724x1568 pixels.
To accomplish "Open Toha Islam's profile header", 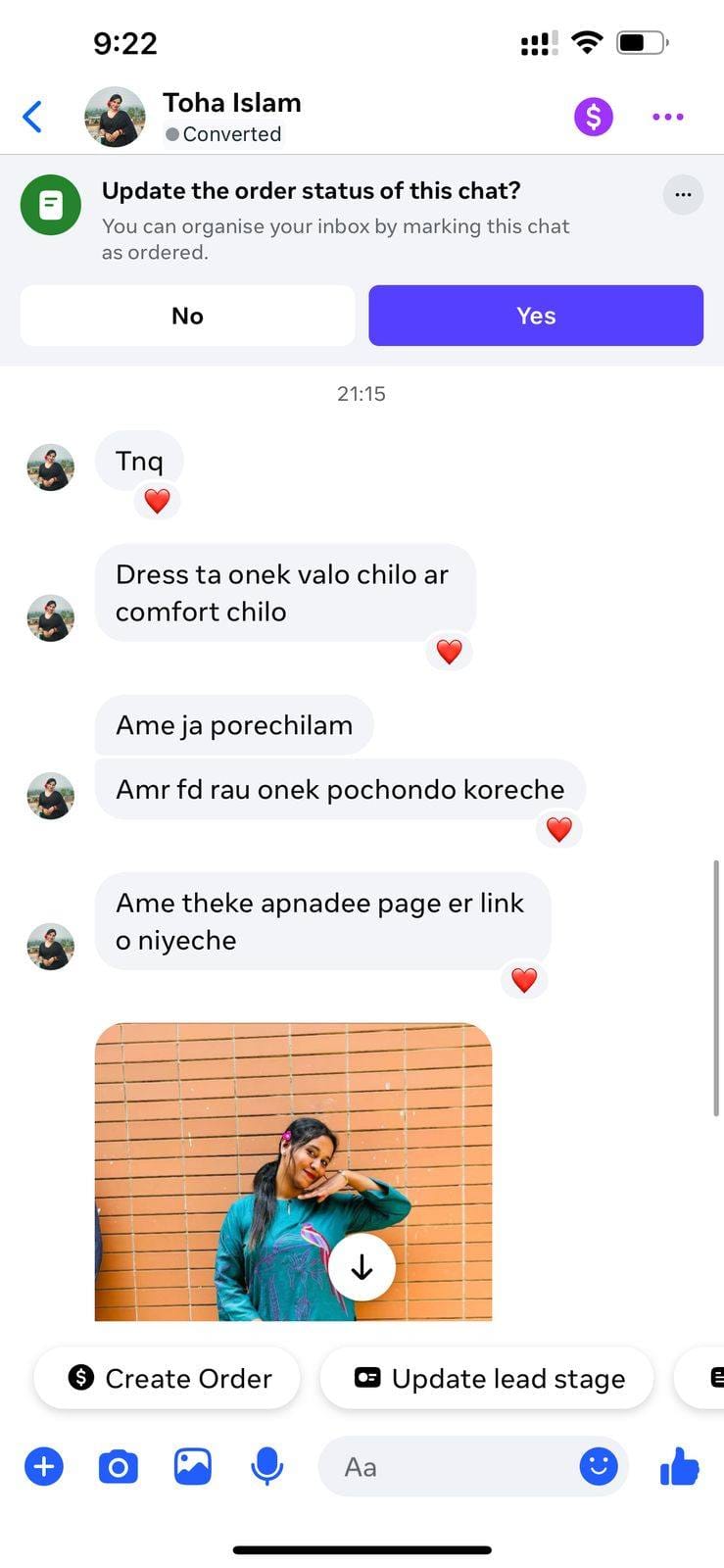I will (193, 117).
